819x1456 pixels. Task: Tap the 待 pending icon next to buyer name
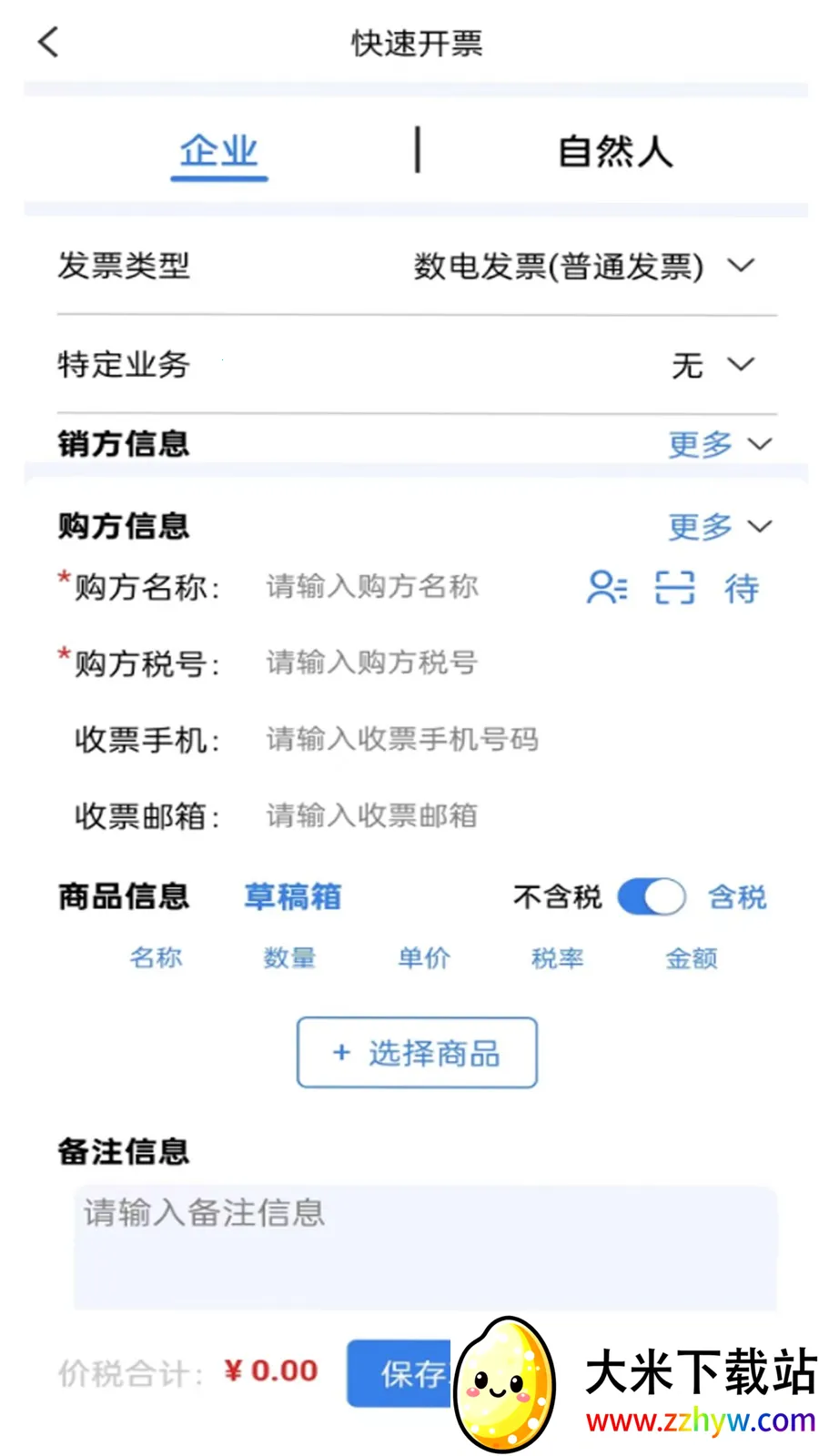743,590
